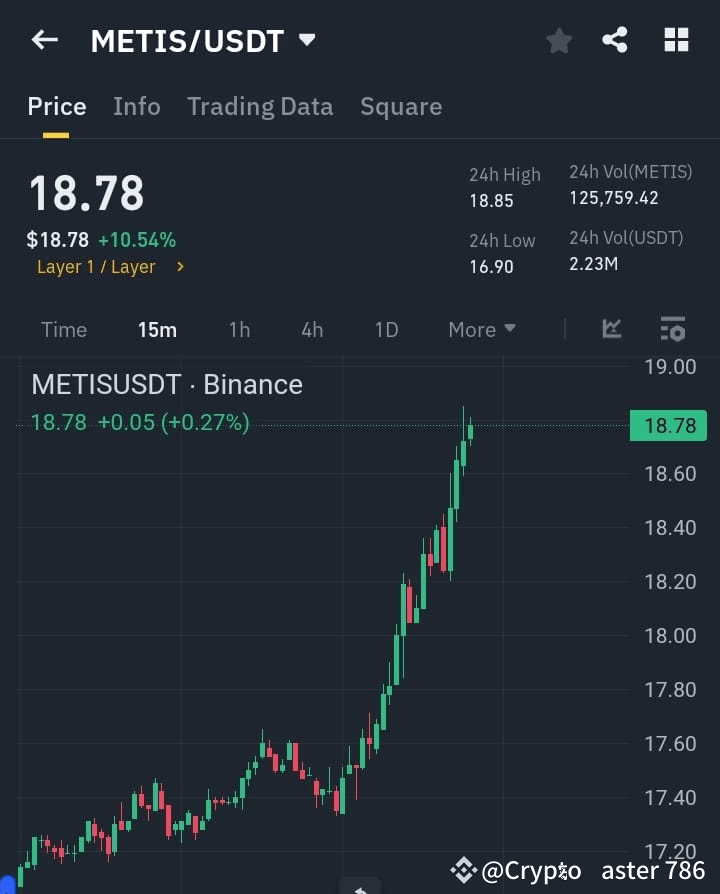This screenshot has height=894, width=720.
Task: Select the line chart icon beside More
Action: coord(610,329)
